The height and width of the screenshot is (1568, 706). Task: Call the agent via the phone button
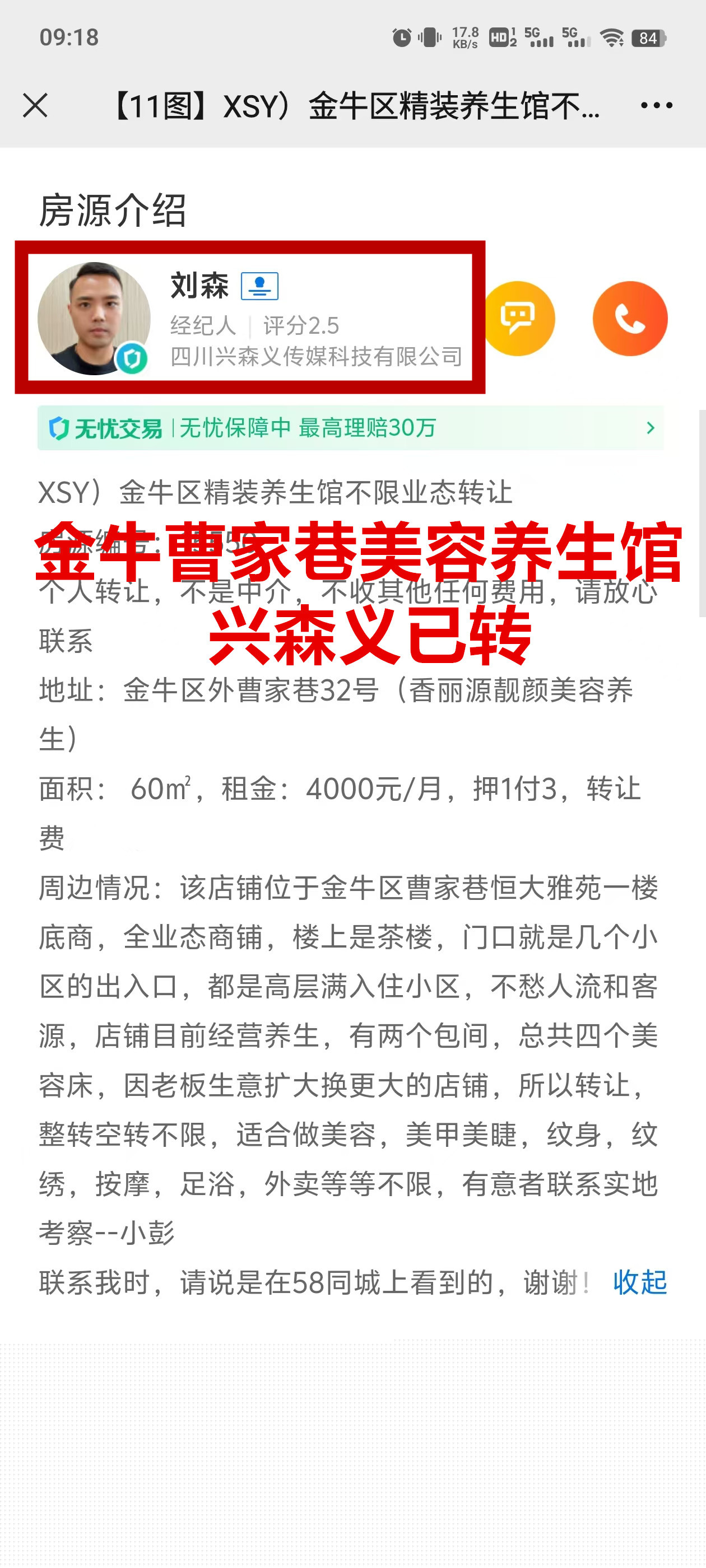point(629,318)
